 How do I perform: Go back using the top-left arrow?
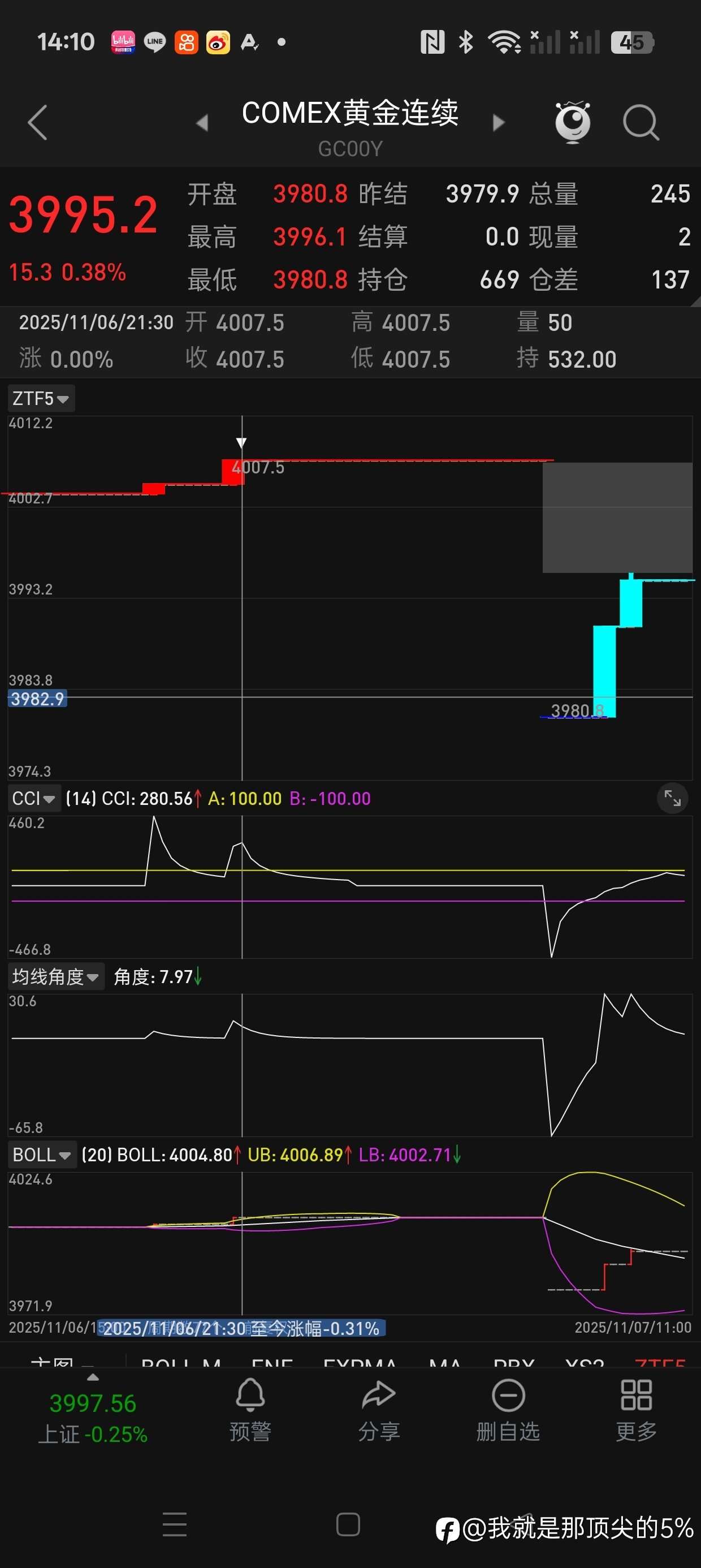[38, 122]
